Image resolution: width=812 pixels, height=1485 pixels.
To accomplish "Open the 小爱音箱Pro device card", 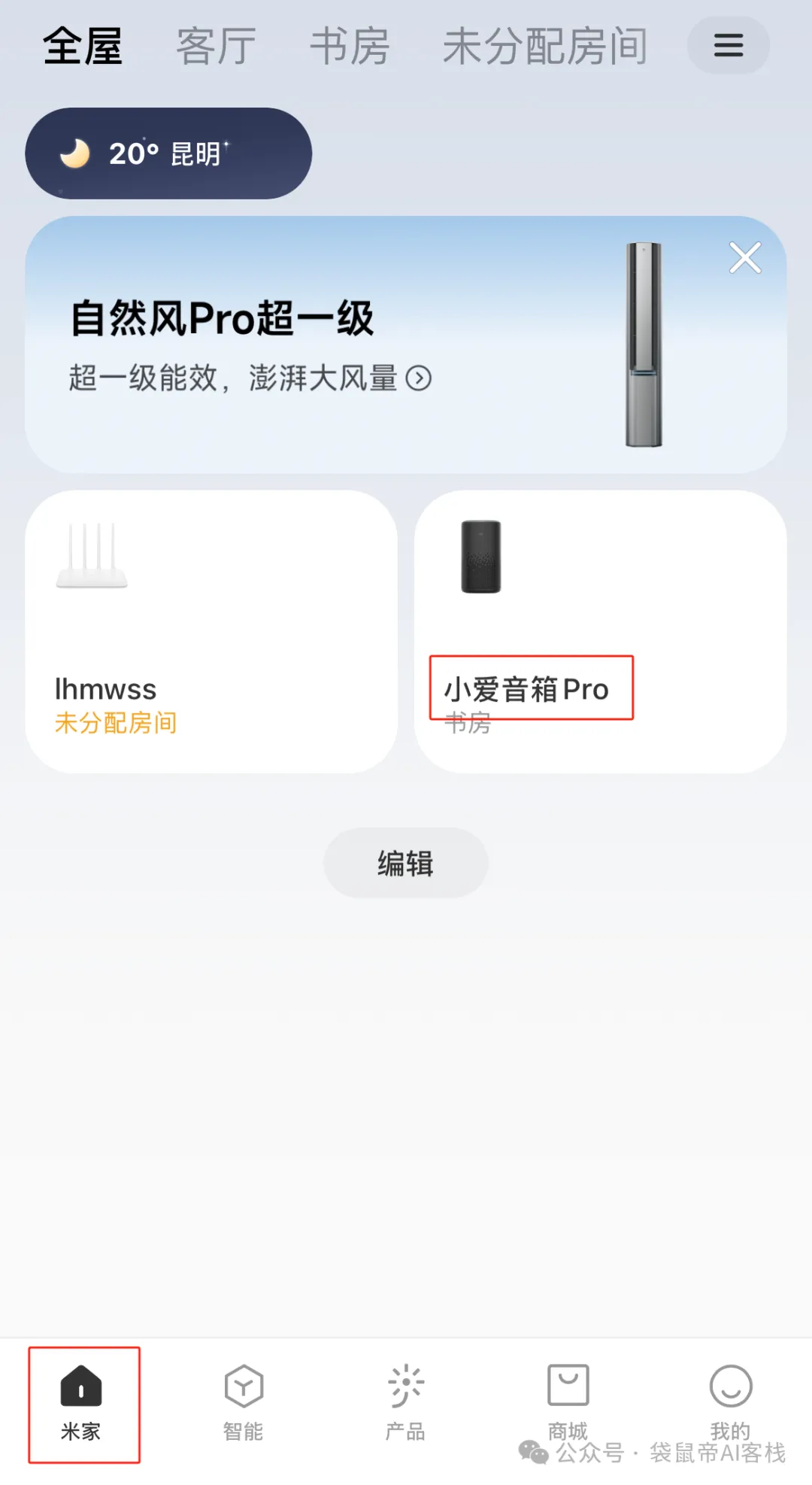I will [600, 632].
